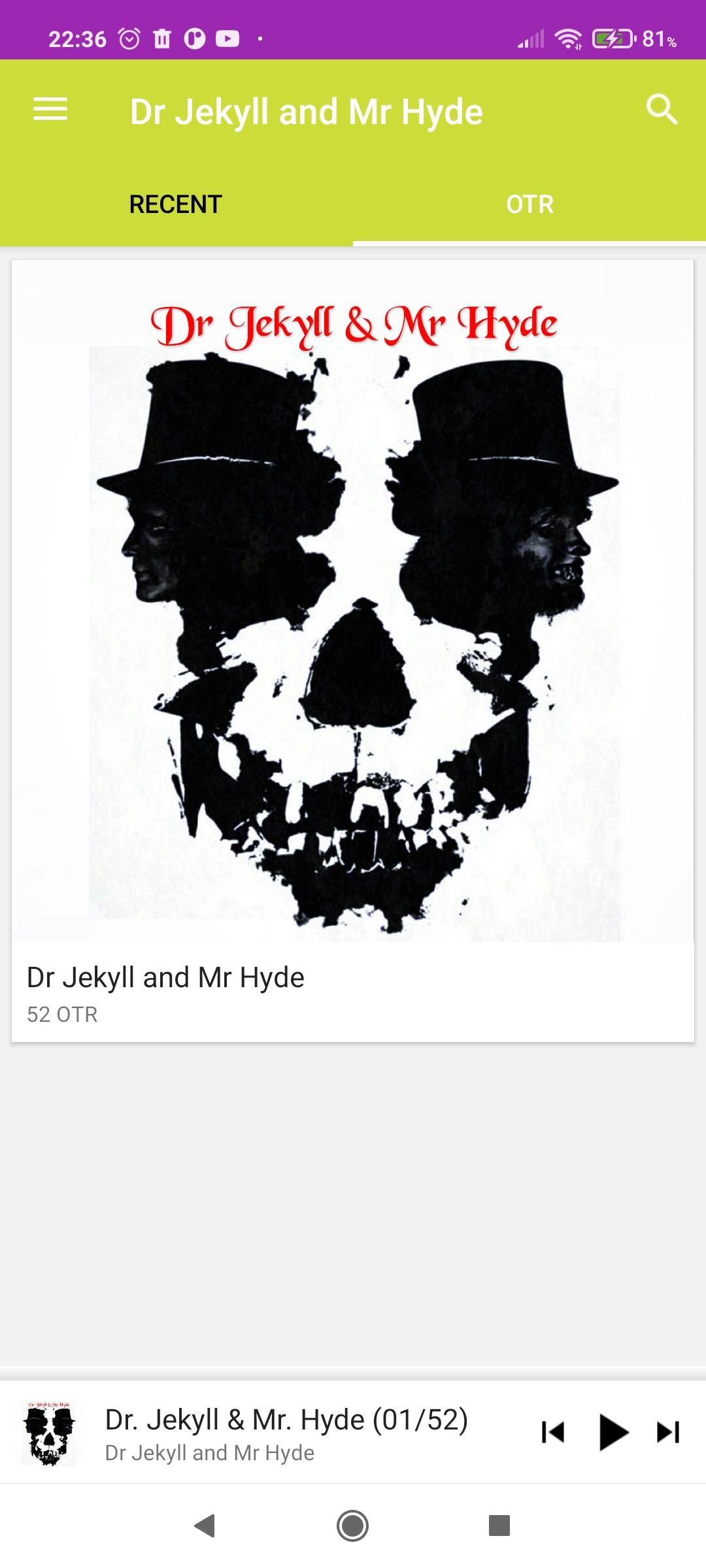Go to the home screen
This screenshot has width=706, height=1568.
[x=353, y=1526]
